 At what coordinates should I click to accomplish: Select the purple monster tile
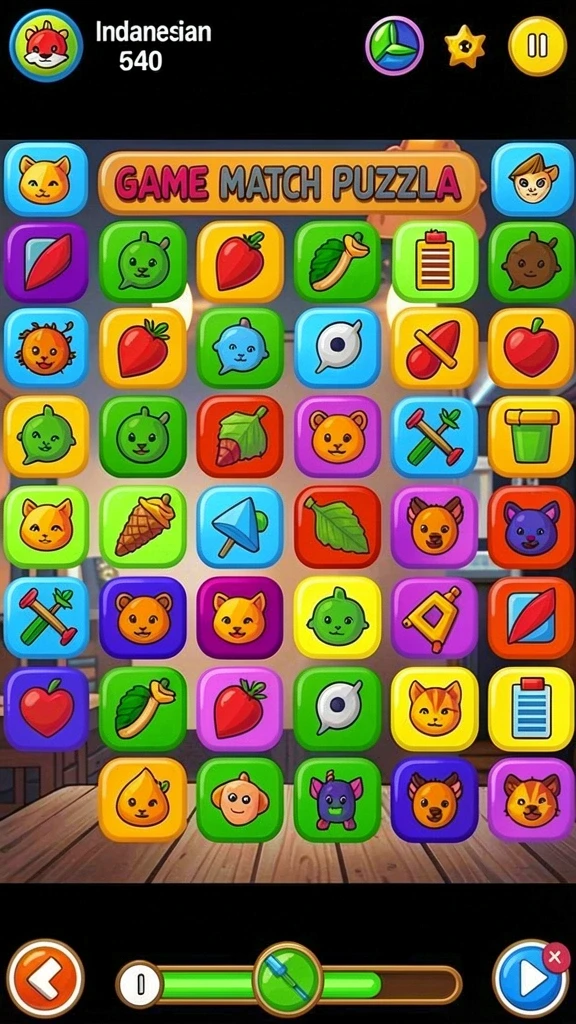[337, 799]
